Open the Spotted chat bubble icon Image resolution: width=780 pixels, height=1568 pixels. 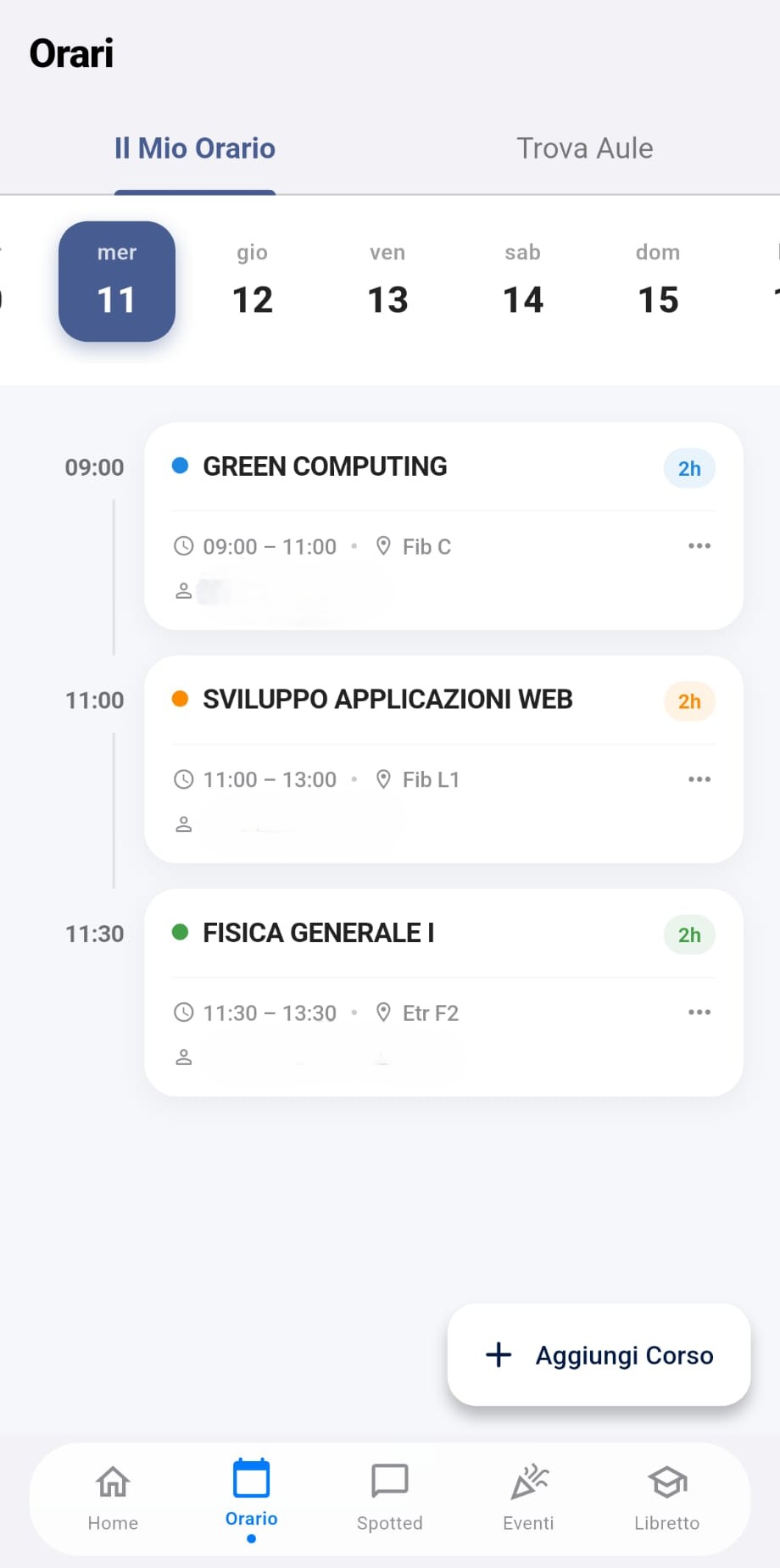(389, 1480)
